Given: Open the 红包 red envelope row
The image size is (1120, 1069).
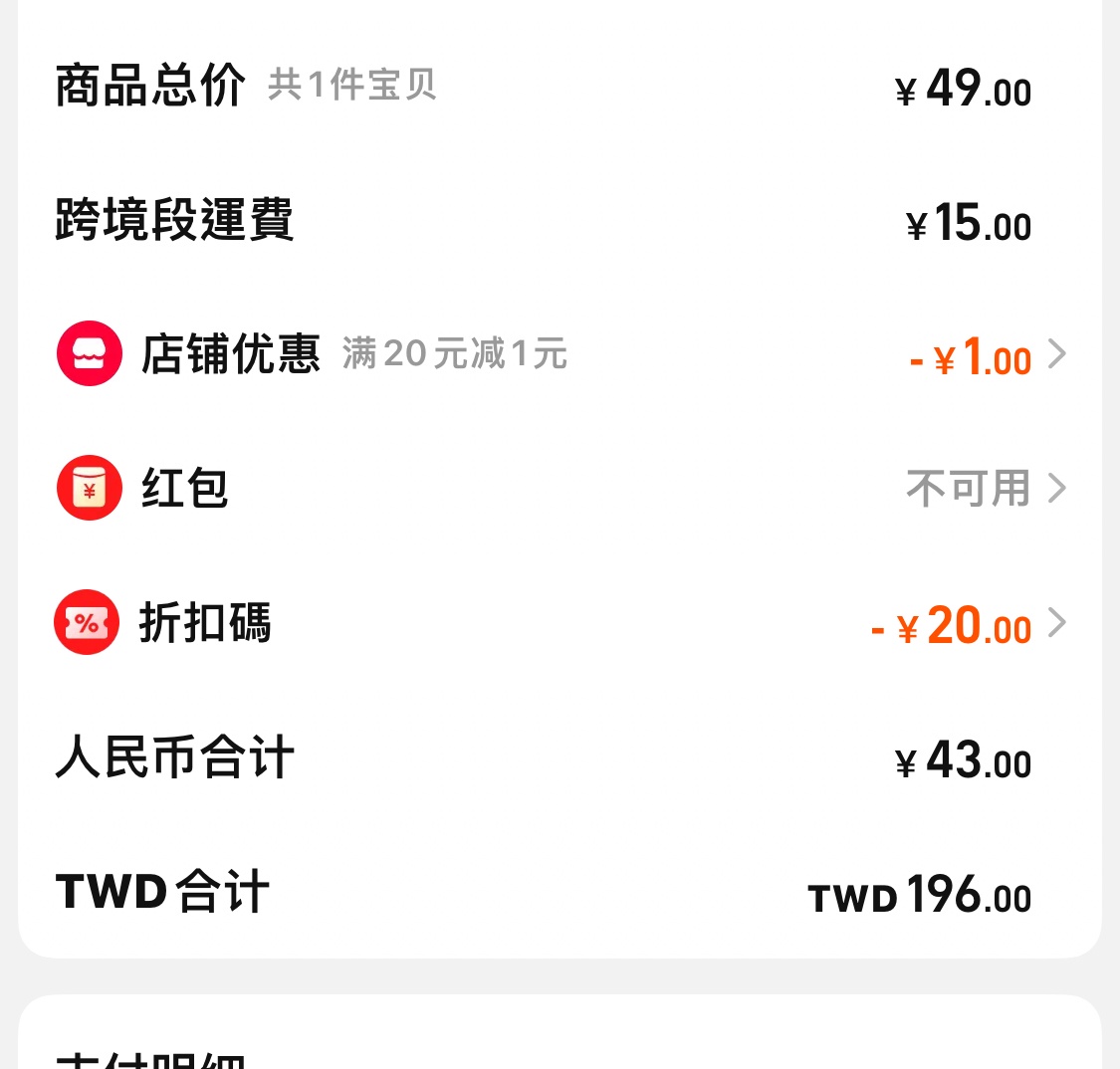Looking at the screenshot, I should coord(558,489).
